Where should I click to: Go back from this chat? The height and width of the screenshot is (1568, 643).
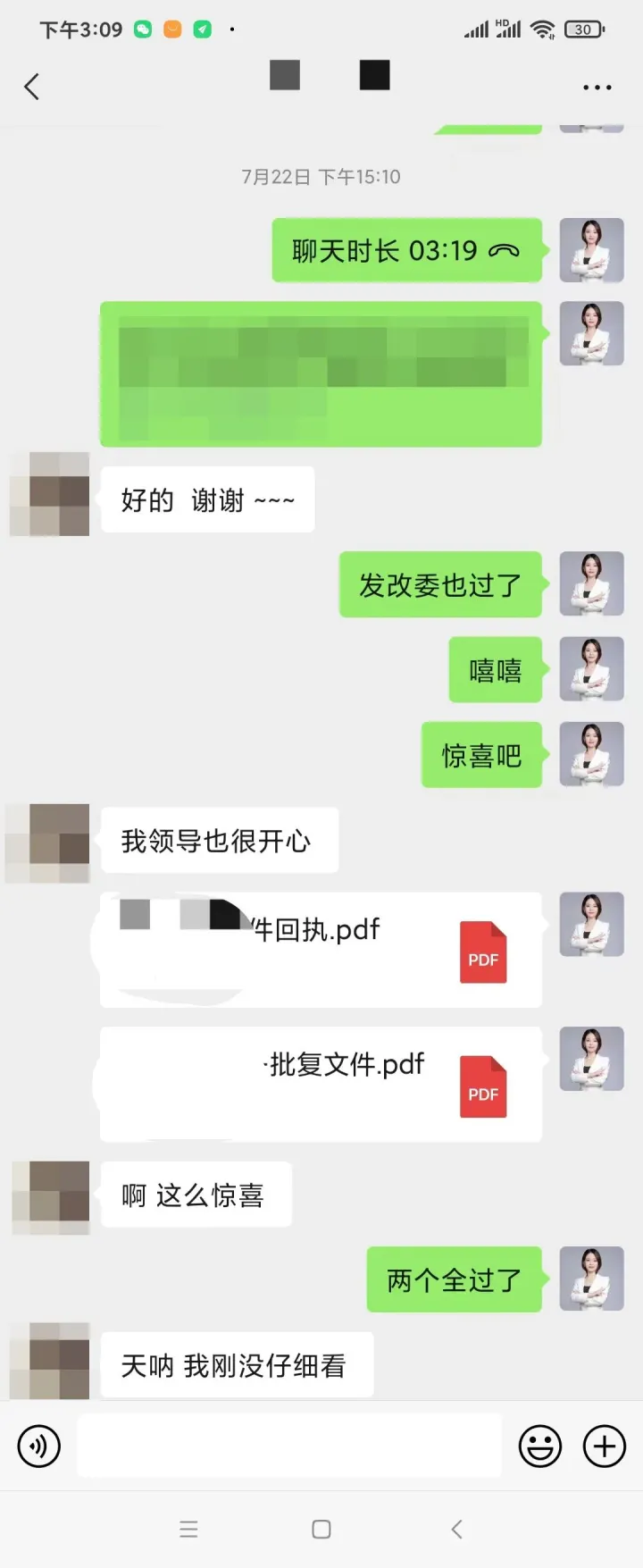[32, 87]
